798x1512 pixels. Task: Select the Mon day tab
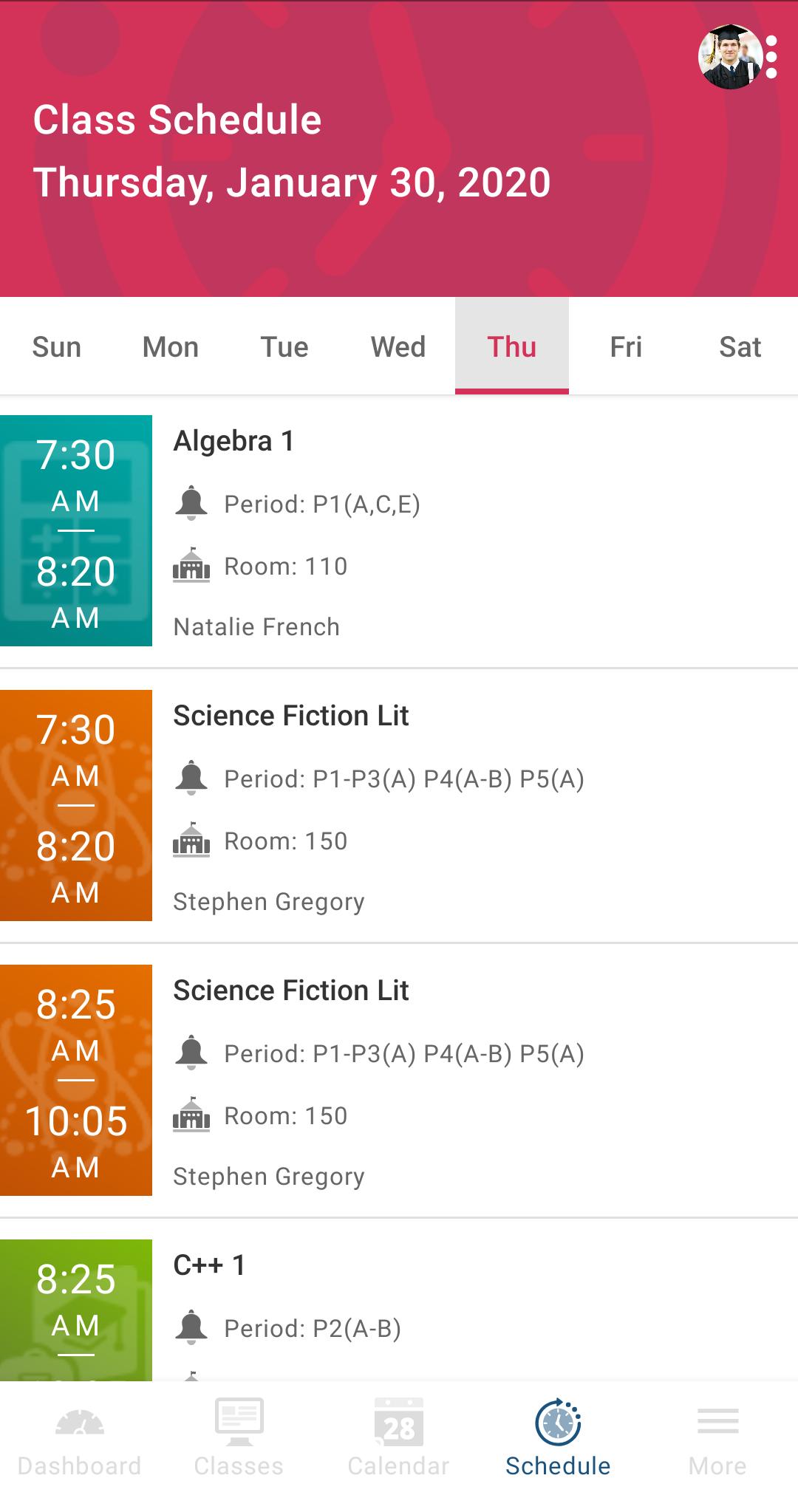point(171,346)
